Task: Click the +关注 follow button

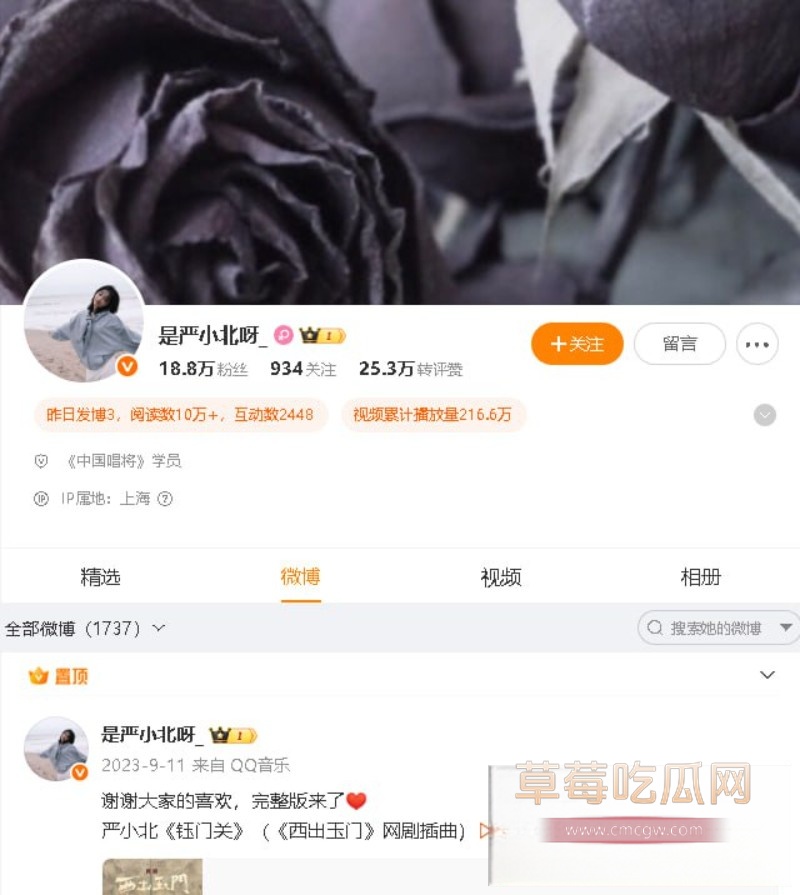Action: point(577,344)
